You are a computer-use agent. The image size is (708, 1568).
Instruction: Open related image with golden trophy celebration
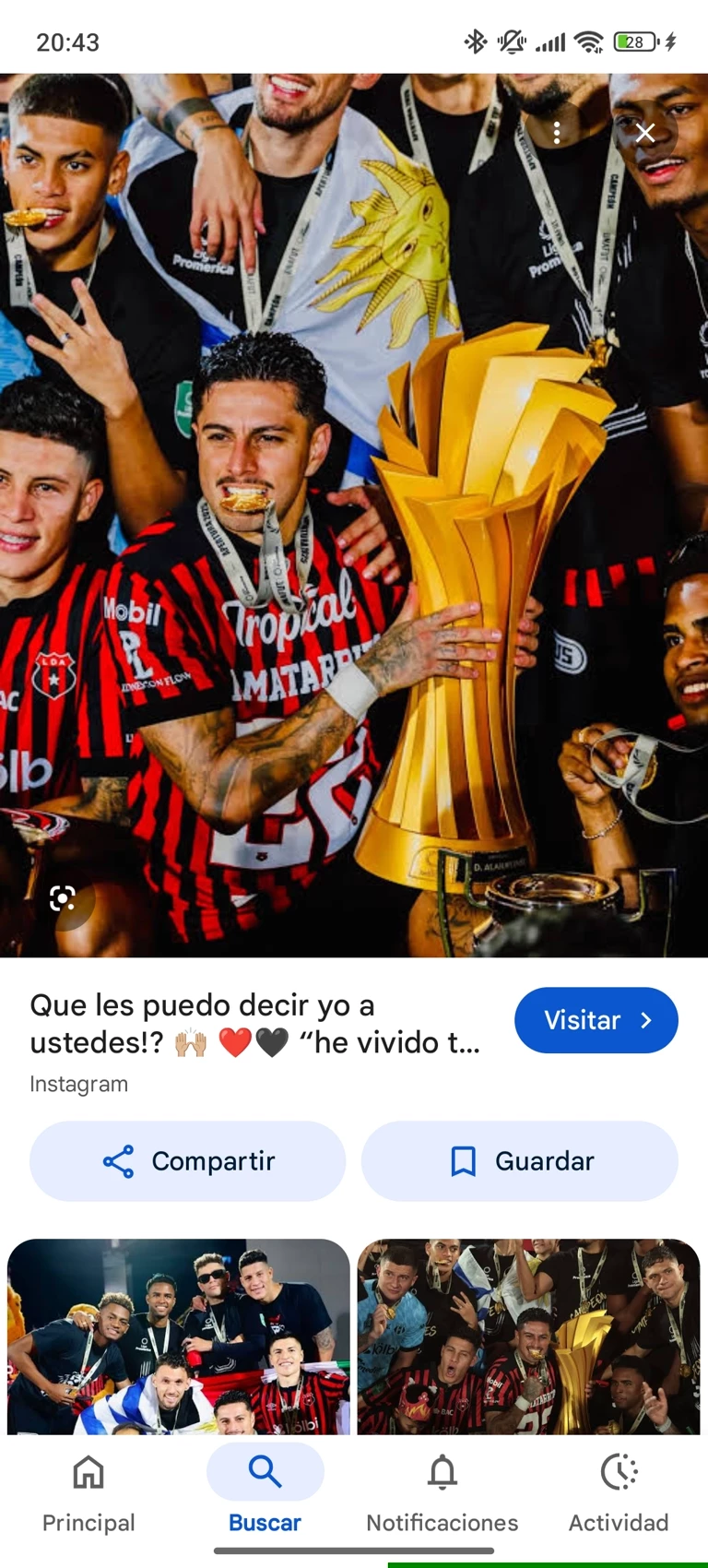coord(528,1336)
